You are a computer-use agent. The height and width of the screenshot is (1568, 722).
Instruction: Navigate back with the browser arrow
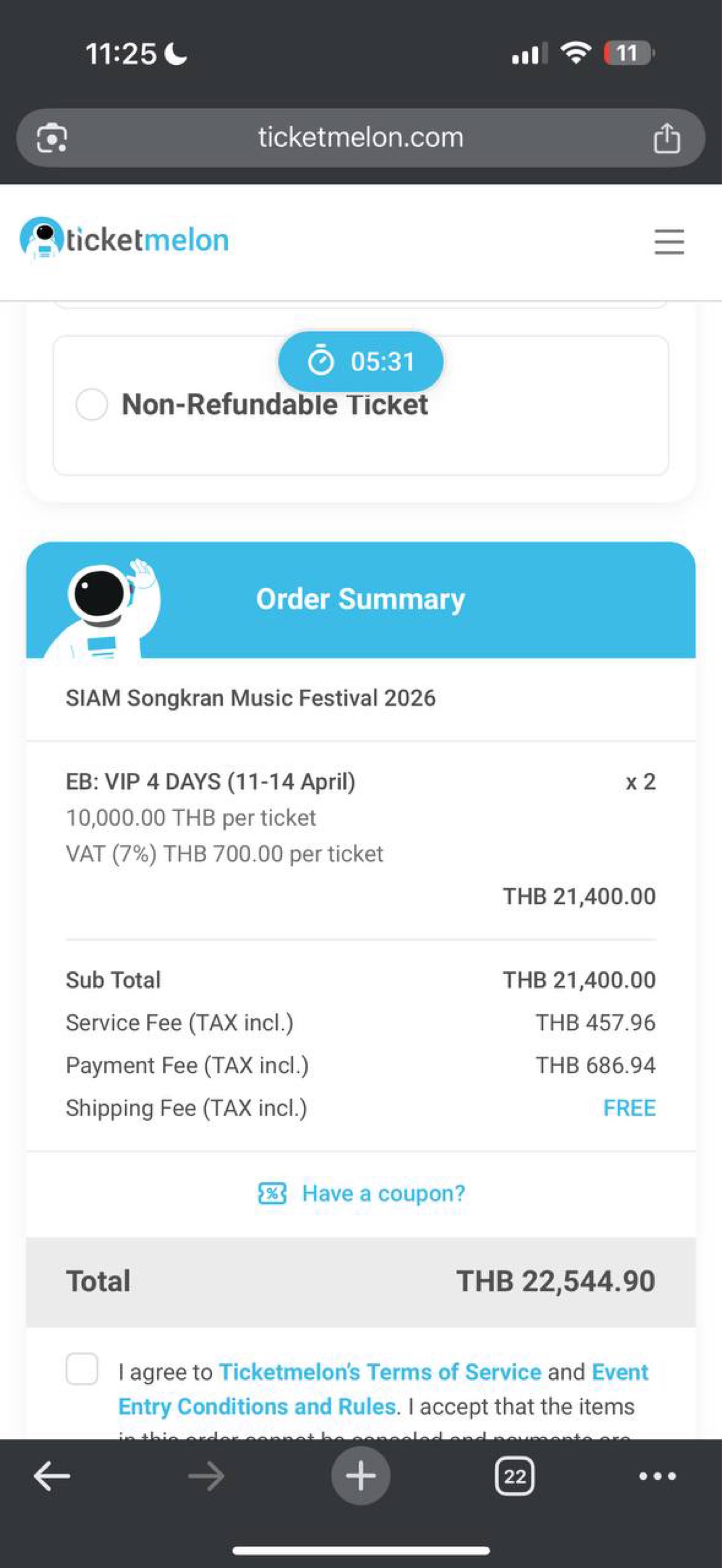click(x=52, y=1476)
